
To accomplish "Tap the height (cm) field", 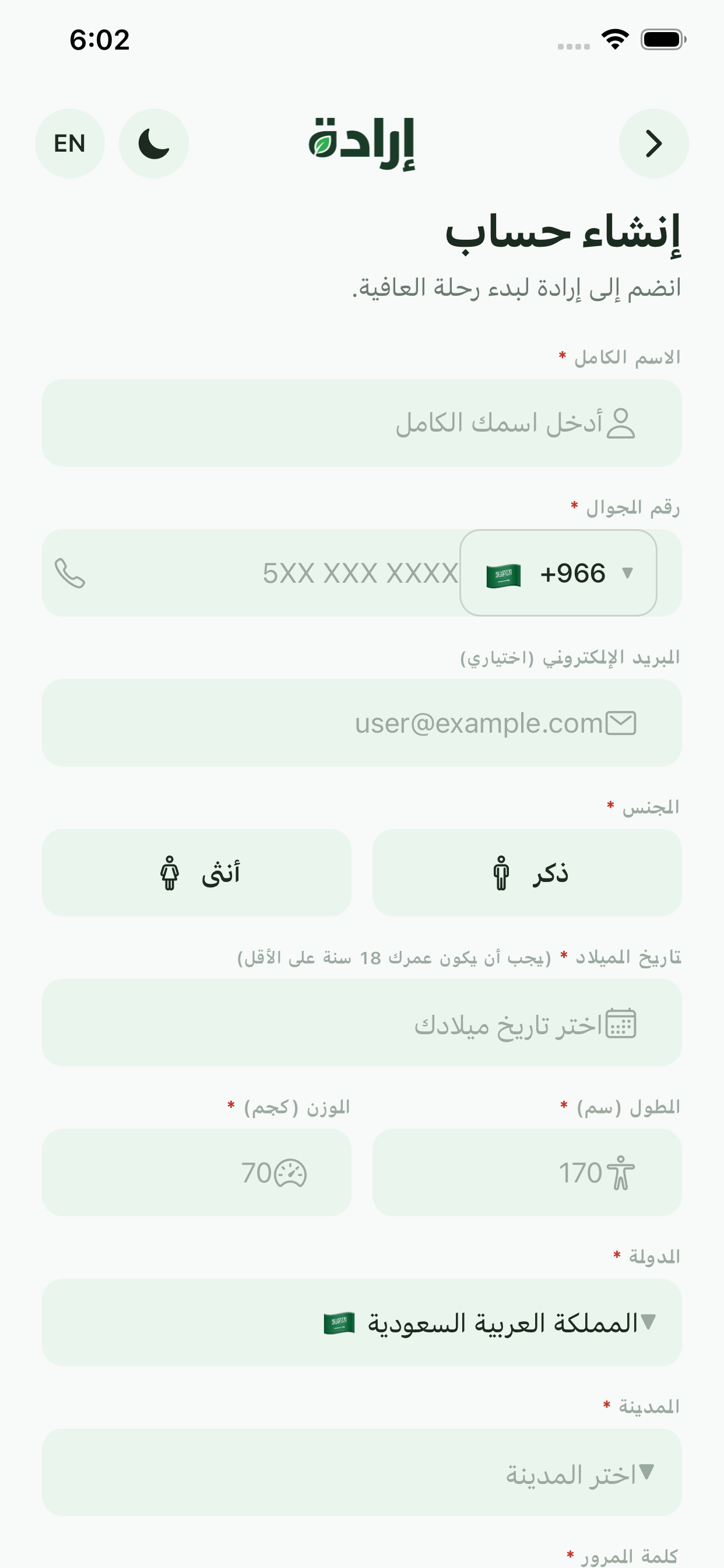I will (x=527, y=1172).
